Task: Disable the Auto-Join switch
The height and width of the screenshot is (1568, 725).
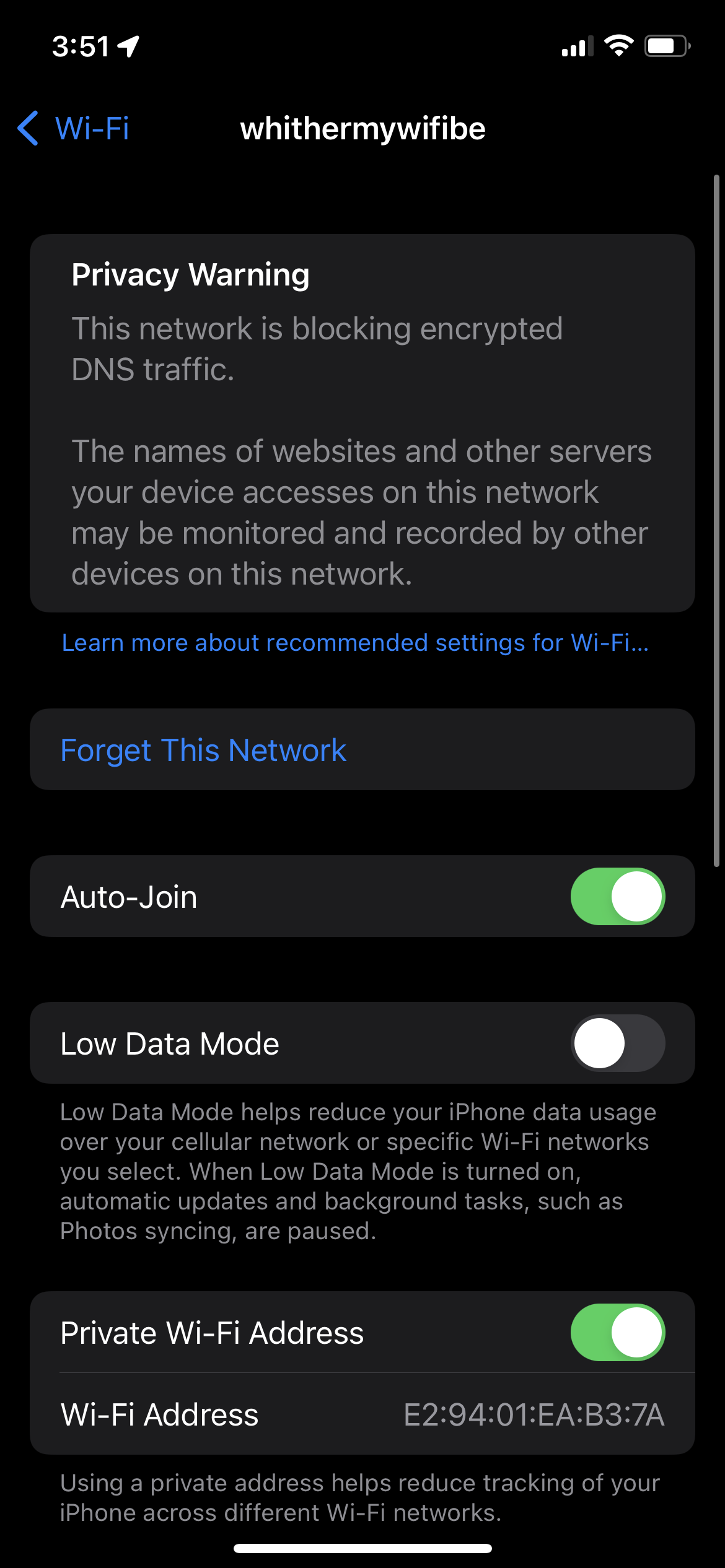Action: 617,896
